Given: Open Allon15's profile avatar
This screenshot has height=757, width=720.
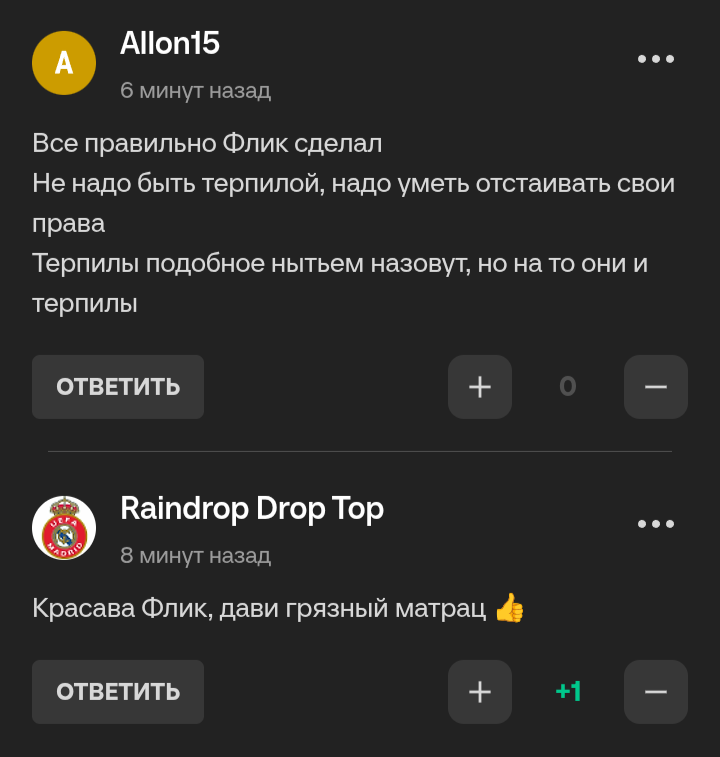Looking at the screenshot, I should pyautogui.click(x=64, y=63).
